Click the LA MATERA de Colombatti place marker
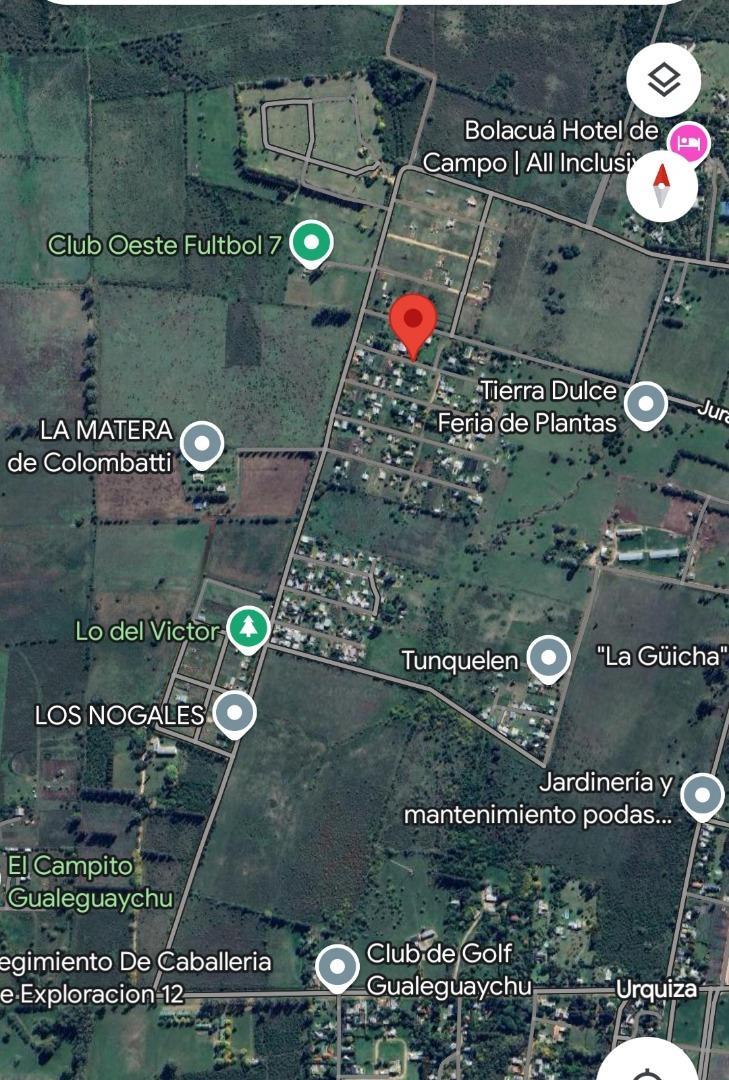 tap(205, 443)
